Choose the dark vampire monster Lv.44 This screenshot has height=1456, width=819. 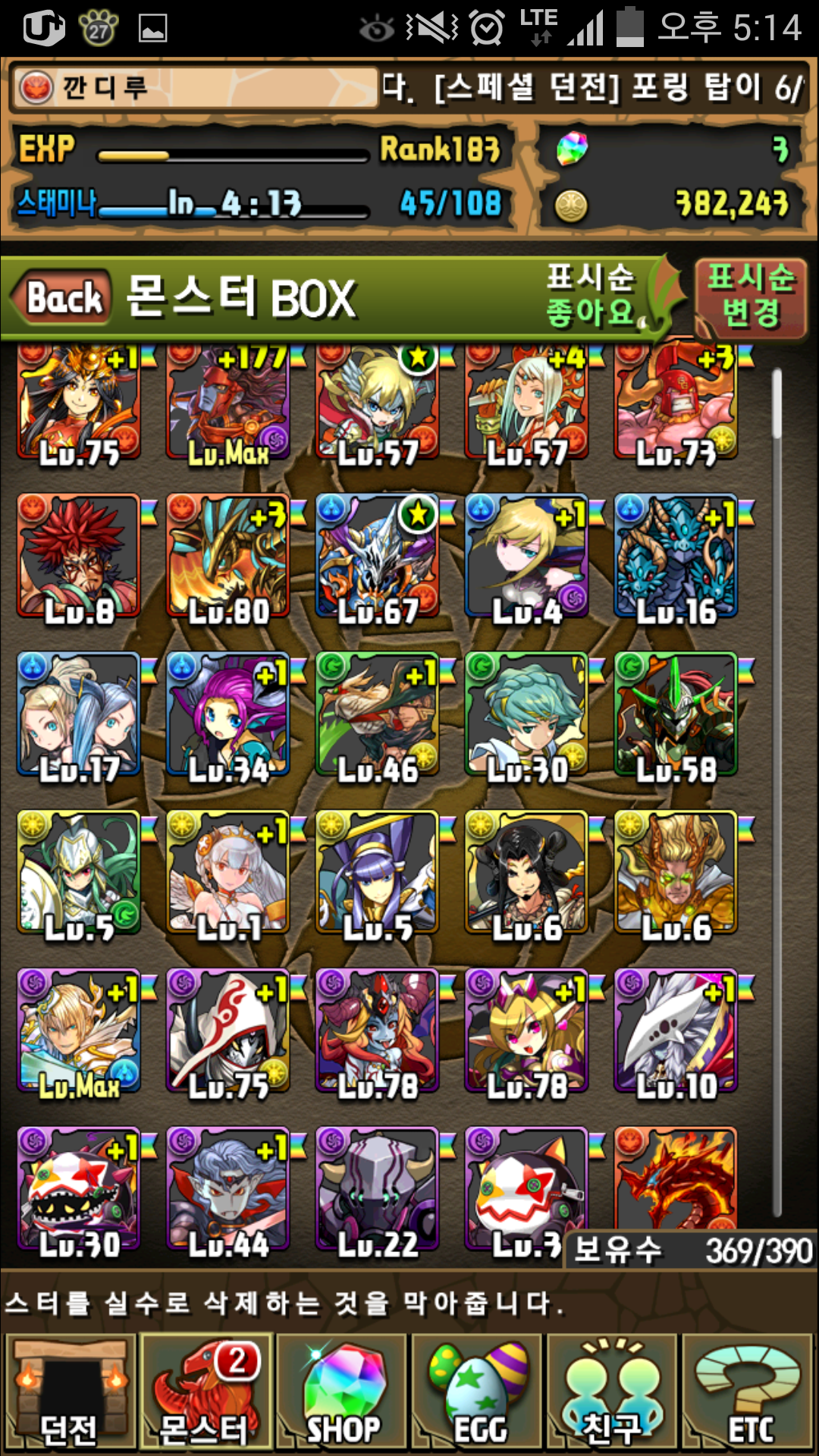pyautogui.click(x=228, y=1189)
